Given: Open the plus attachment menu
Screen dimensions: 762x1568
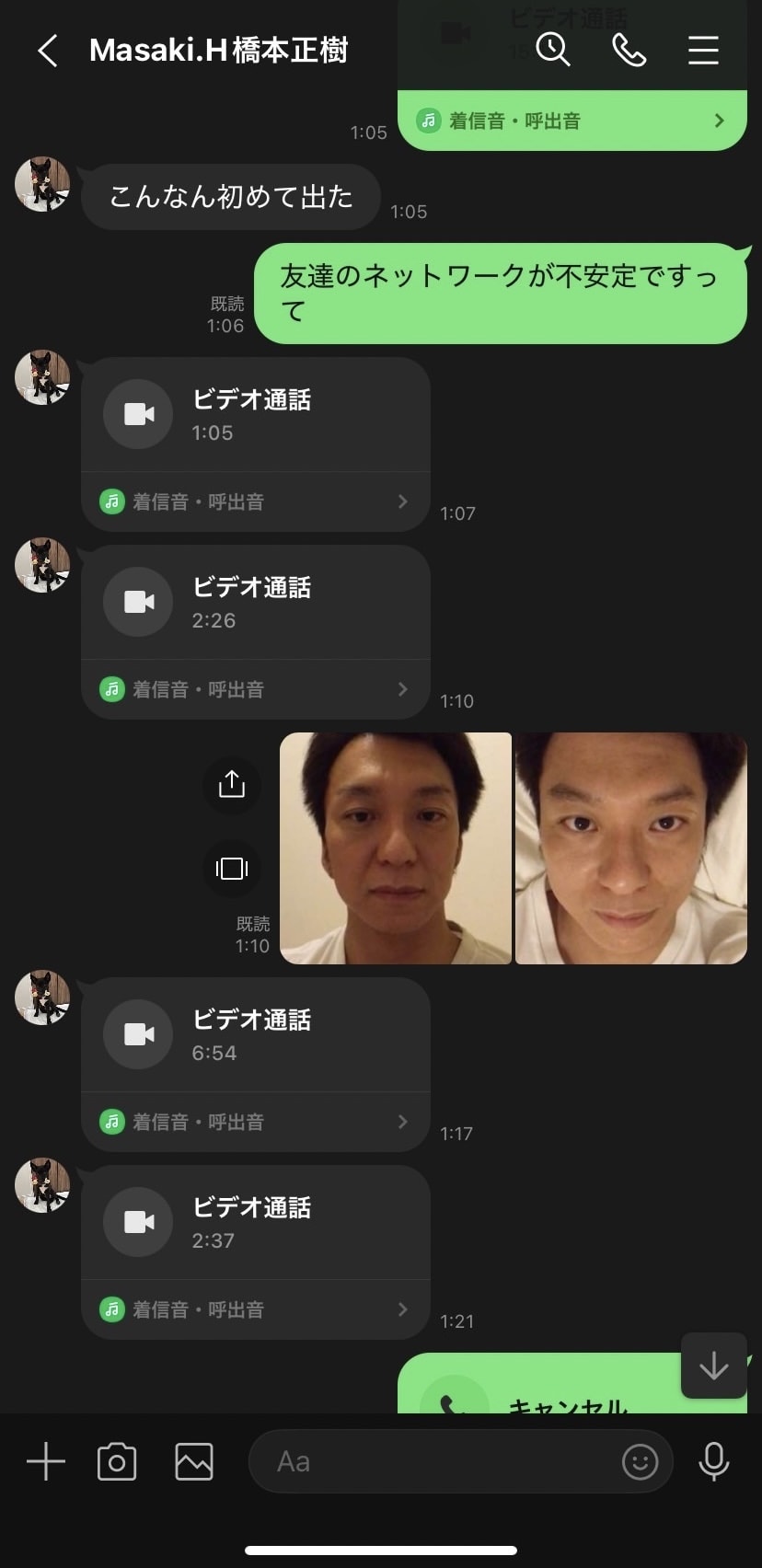Looking at the screenshot, I should (46, 1461).
